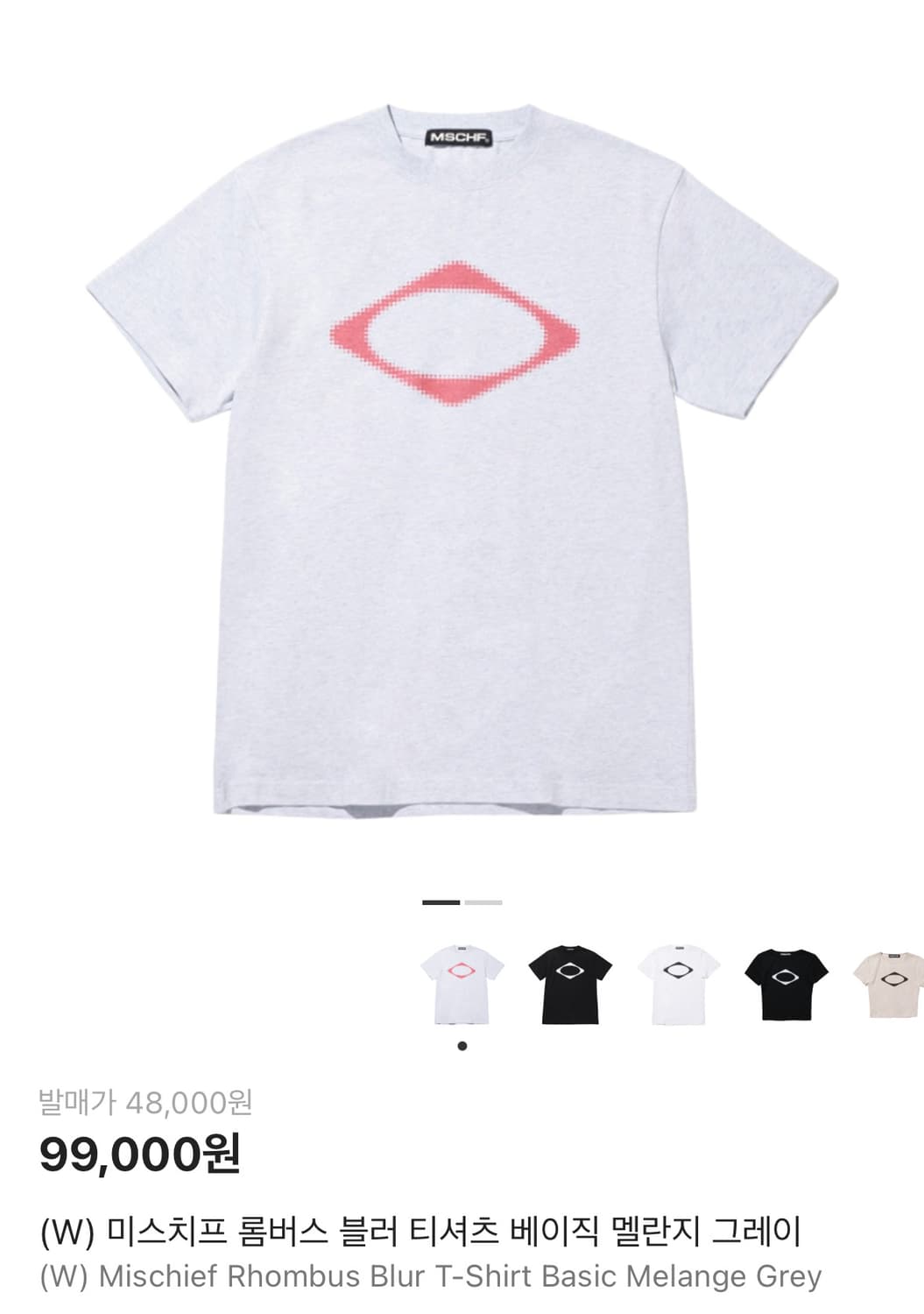Image resolution: width=924 pixels, height=1314 pixels.
Task: Click the red rhombus graphic on the shirt
Action: (x=455, y=331)
